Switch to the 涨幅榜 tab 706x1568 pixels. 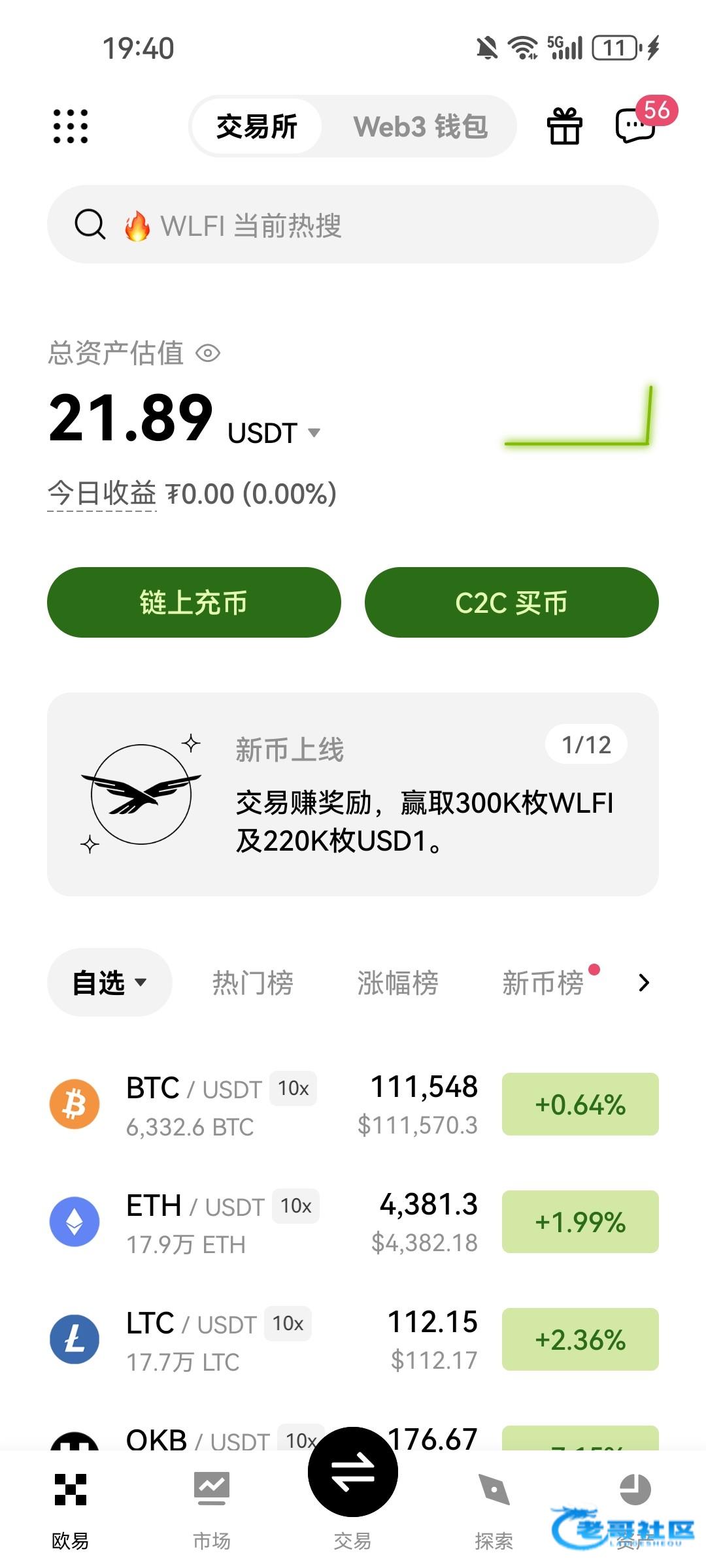[397, 983]
